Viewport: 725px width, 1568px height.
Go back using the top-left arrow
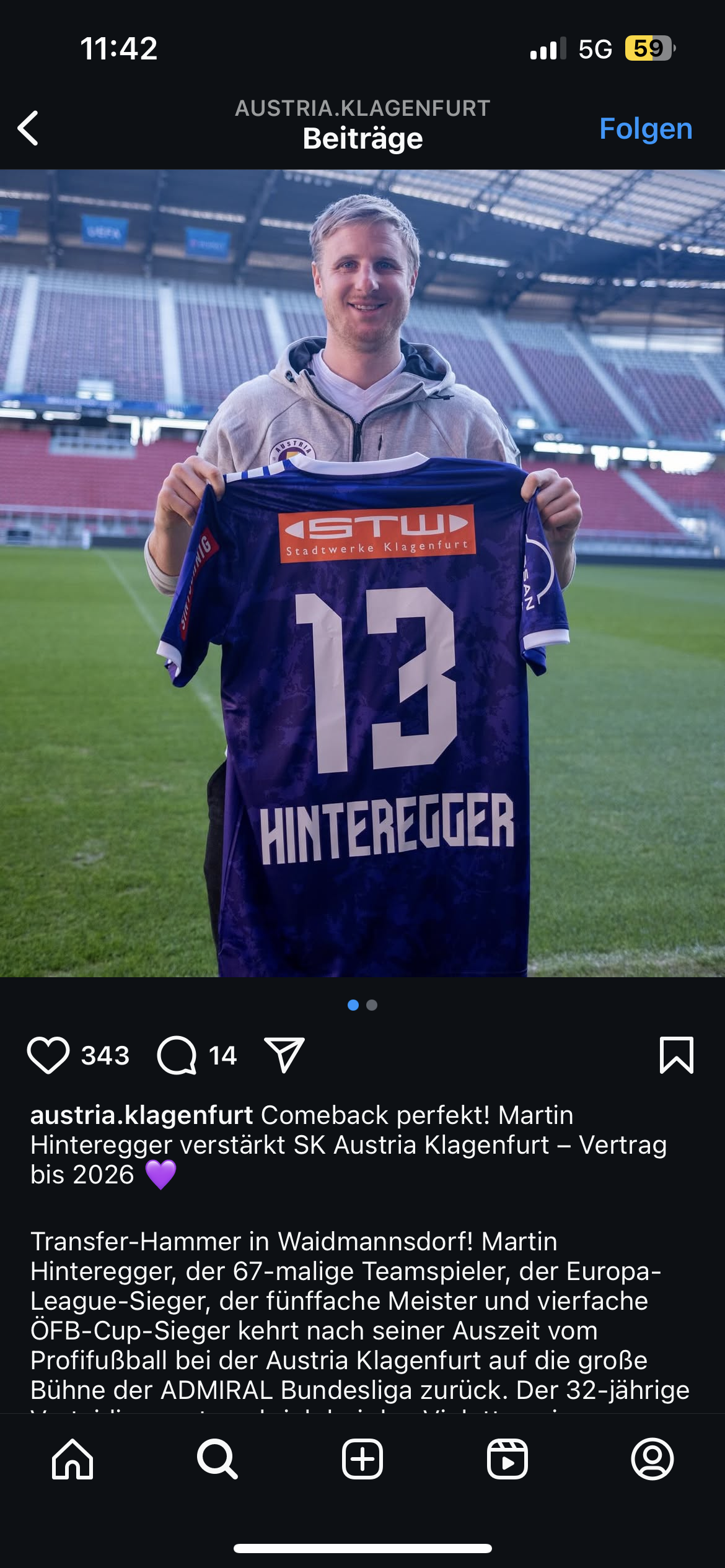[29, 128]
